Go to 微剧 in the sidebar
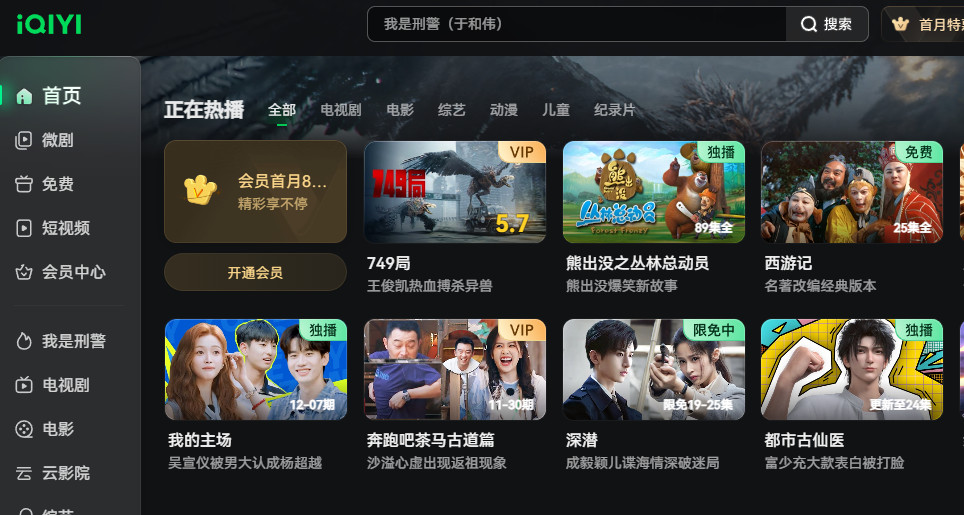Viewport: 964px width, 515px height. (x=57, y=140)
